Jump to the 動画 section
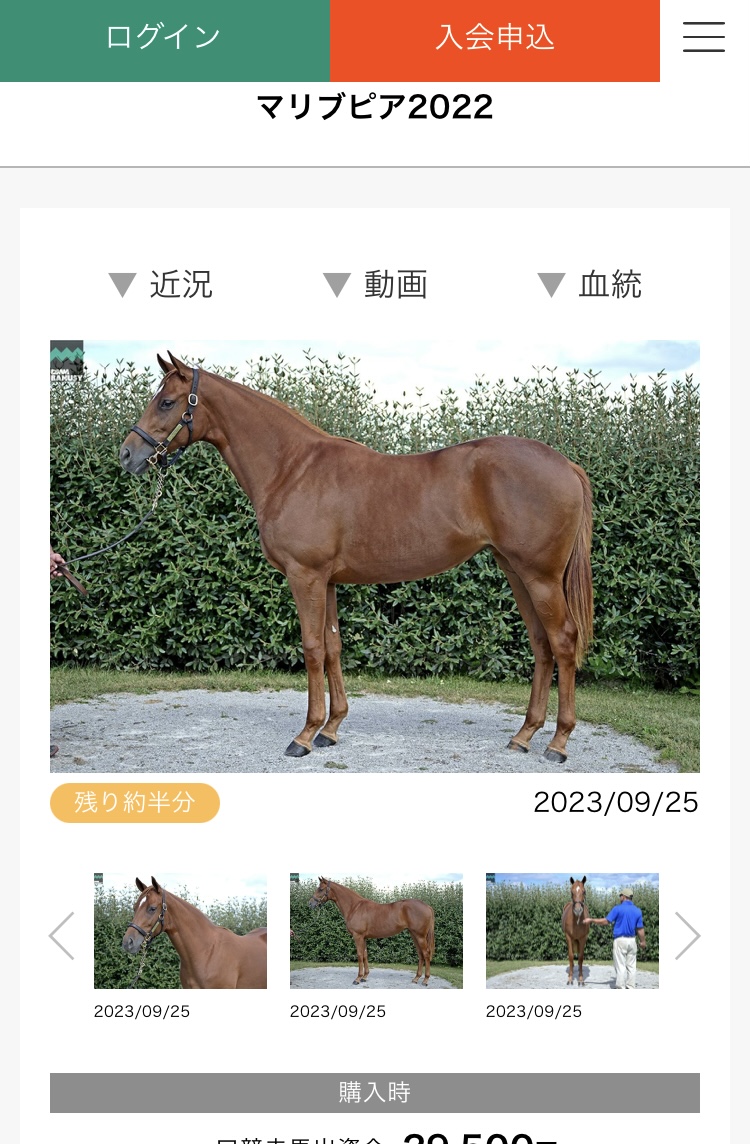 tap(375, 285)
